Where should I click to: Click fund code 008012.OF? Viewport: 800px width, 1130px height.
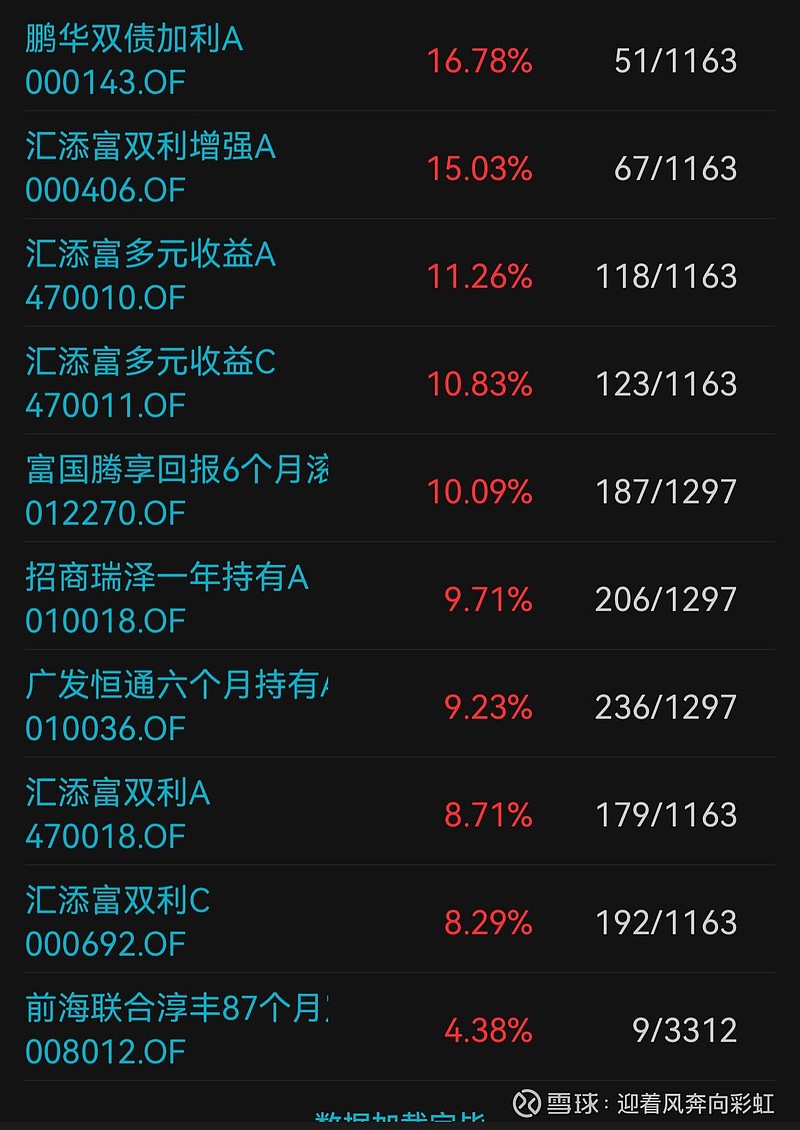[x=105, y=1052]
